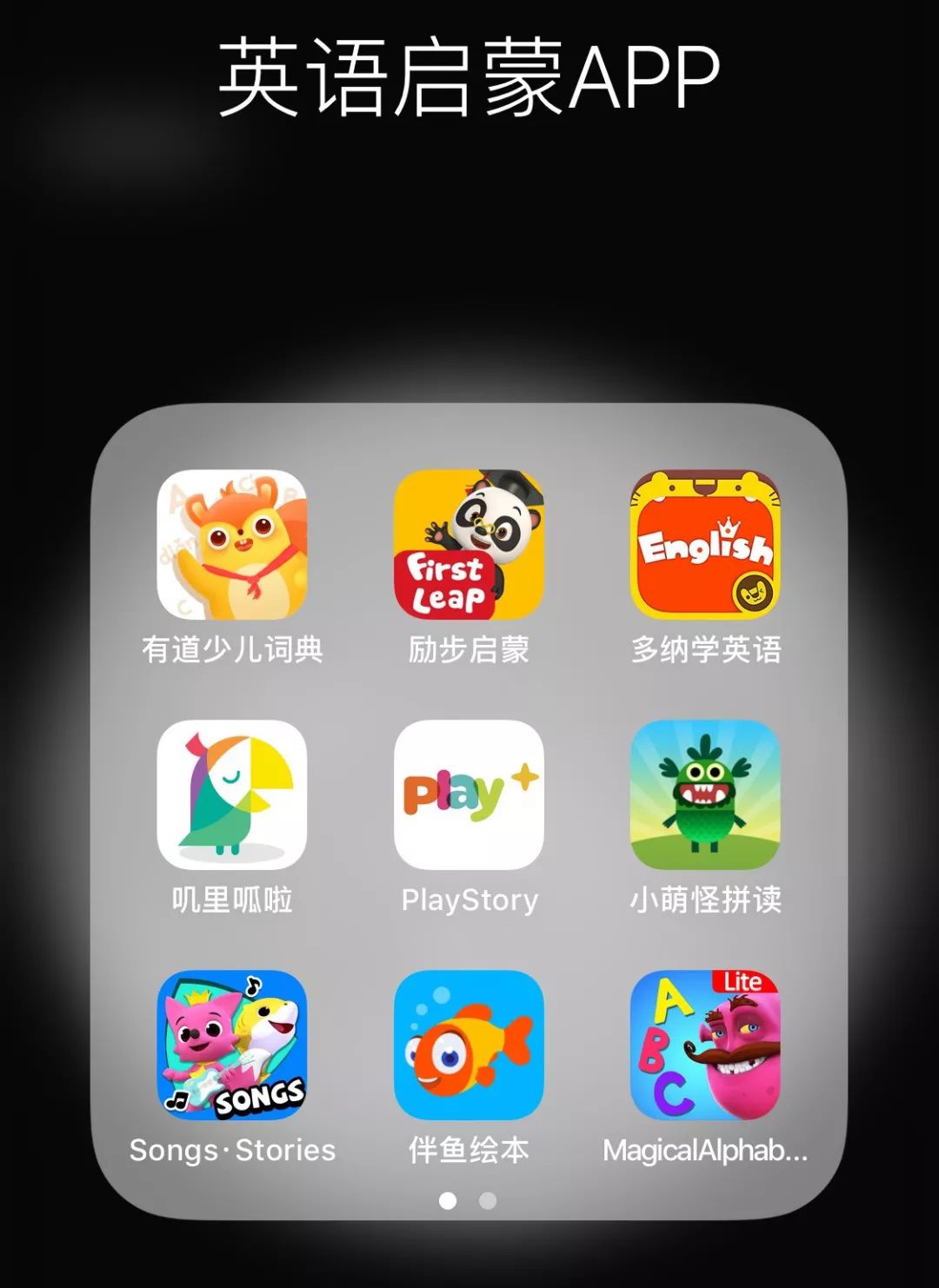
Task: Launch the 叽里呱啦 app
Action: [232, 794]
